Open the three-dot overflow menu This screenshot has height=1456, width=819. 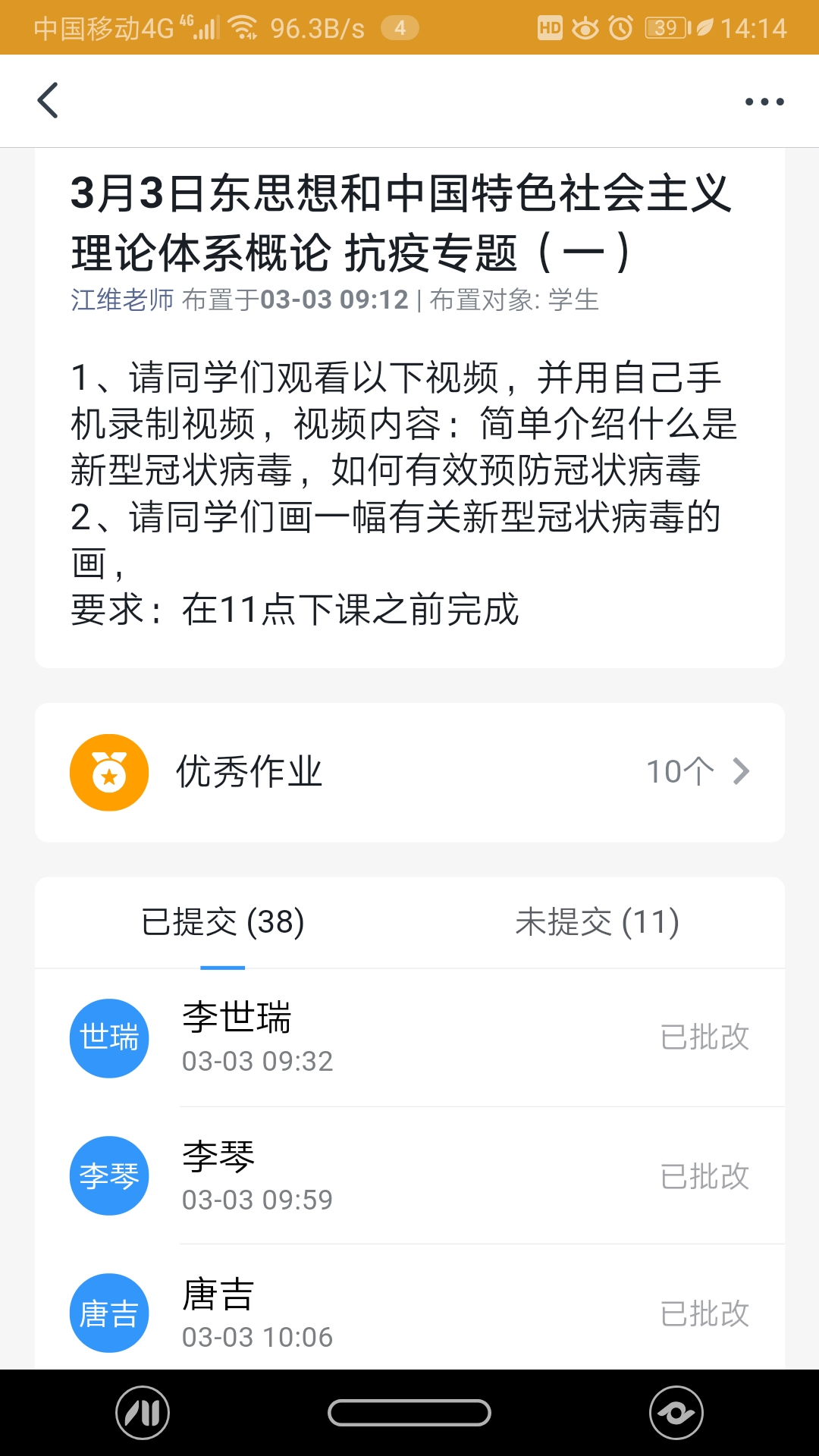pyautogui.click(x=764, y=101)
